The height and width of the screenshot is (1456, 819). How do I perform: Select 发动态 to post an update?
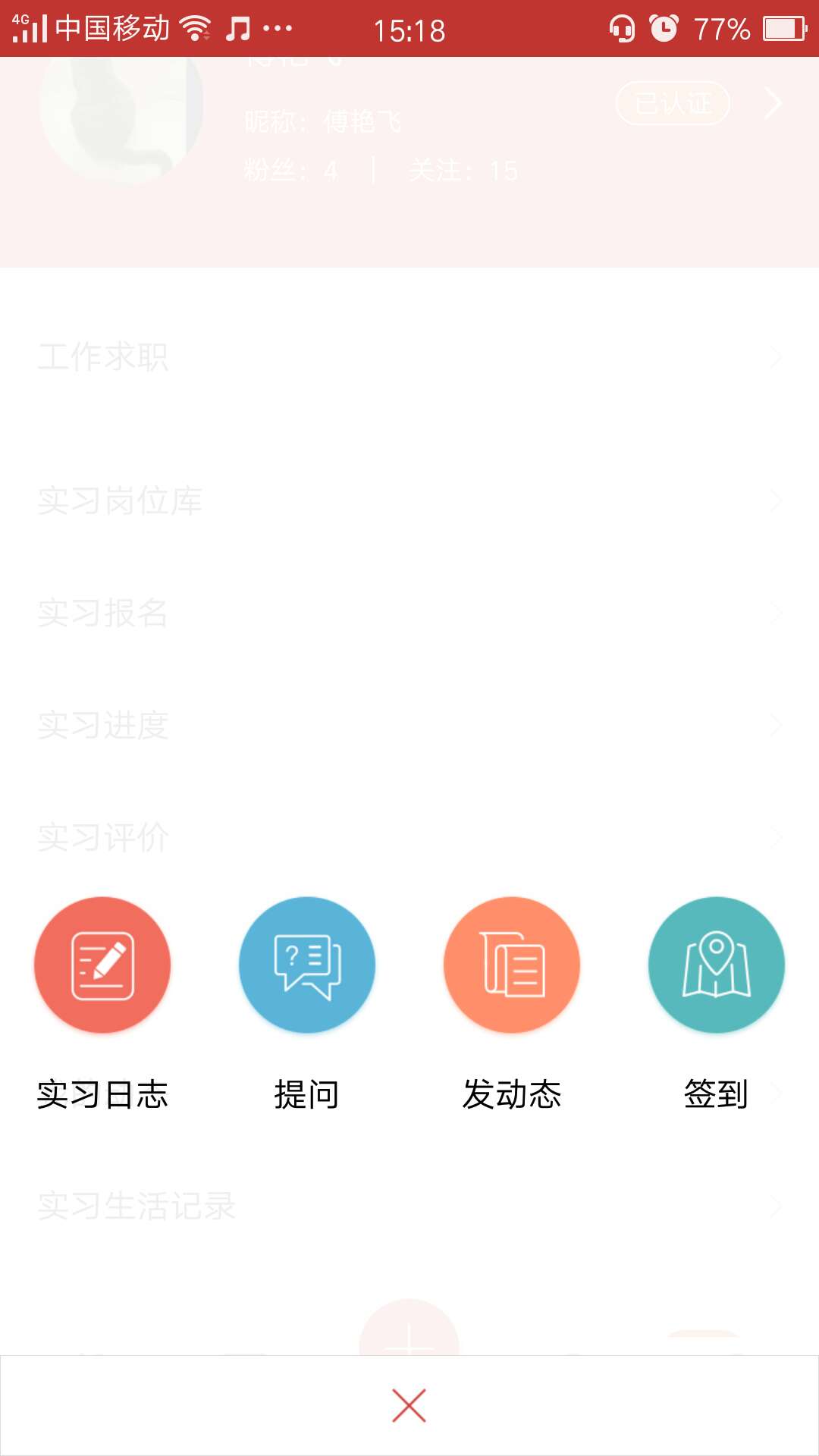[x=512, y=965]
